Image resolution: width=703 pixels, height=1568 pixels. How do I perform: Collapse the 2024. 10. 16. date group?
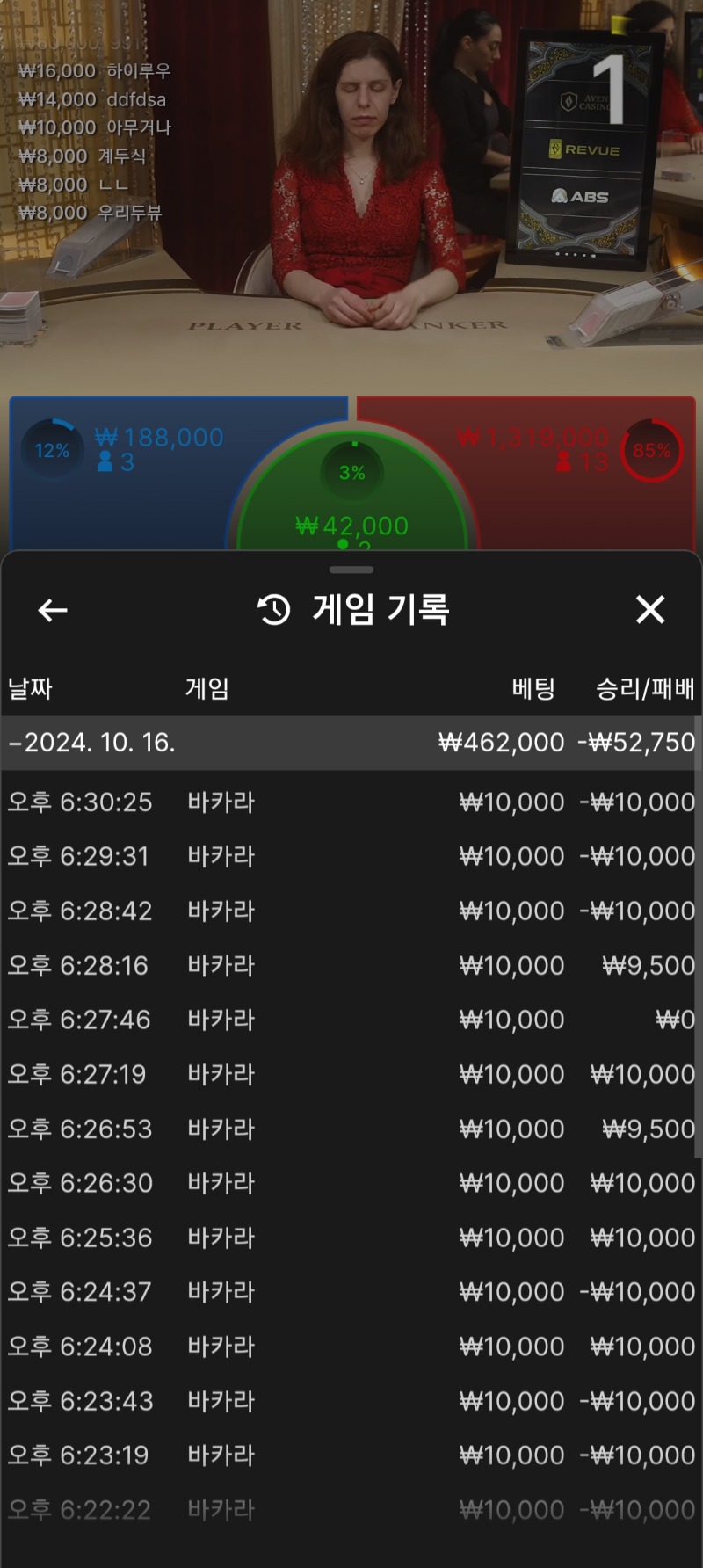tap(351, 743)
